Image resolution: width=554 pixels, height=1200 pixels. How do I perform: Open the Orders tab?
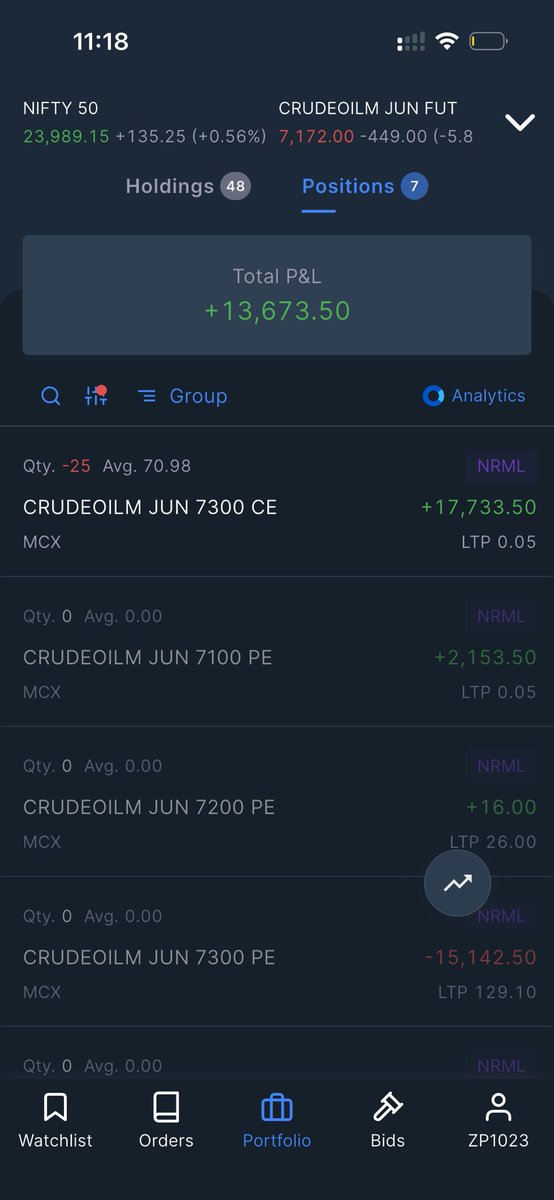[166, 1120]
